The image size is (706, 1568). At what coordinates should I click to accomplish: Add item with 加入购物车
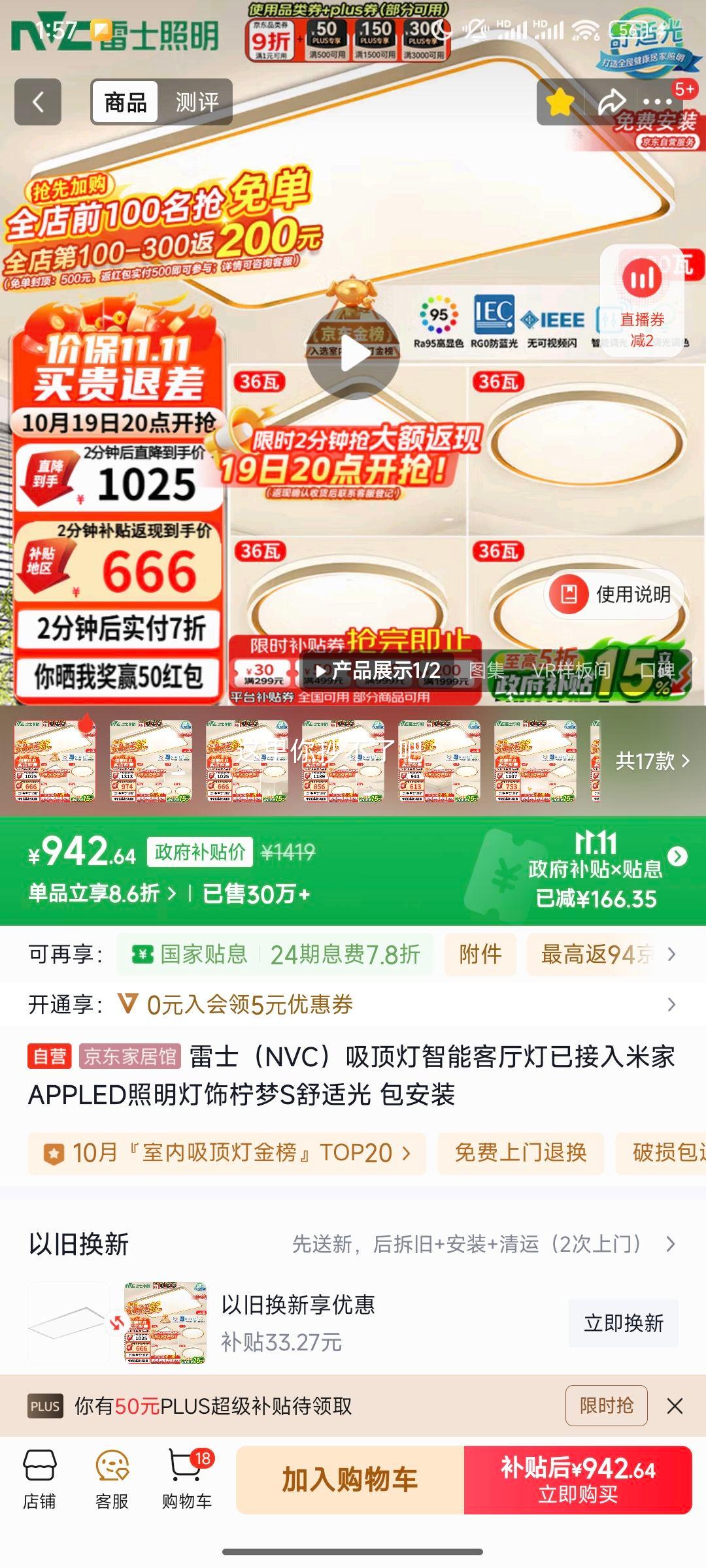pos(350,1480)
